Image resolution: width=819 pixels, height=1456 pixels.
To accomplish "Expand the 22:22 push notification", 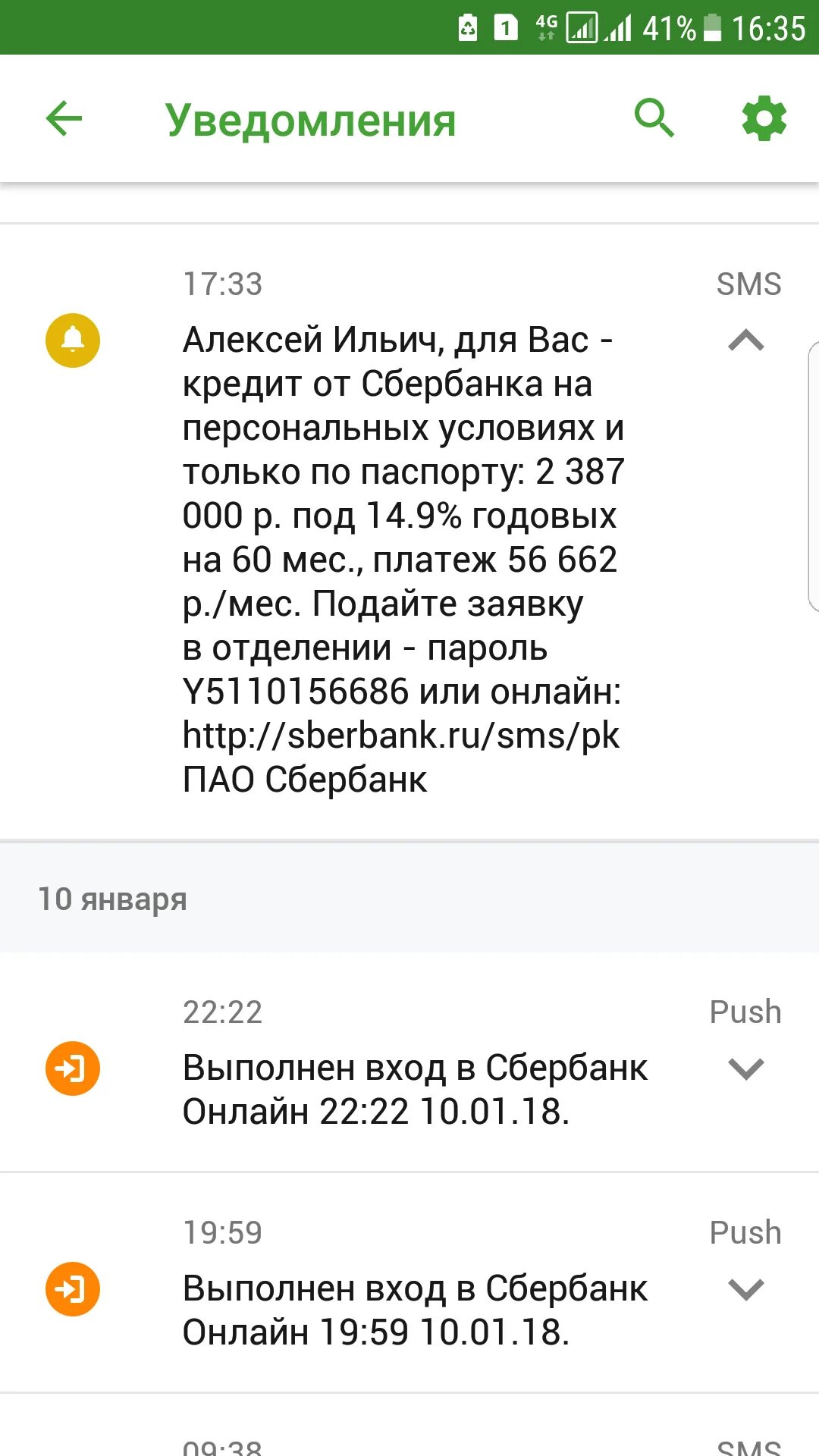I will click(746, 1068).
